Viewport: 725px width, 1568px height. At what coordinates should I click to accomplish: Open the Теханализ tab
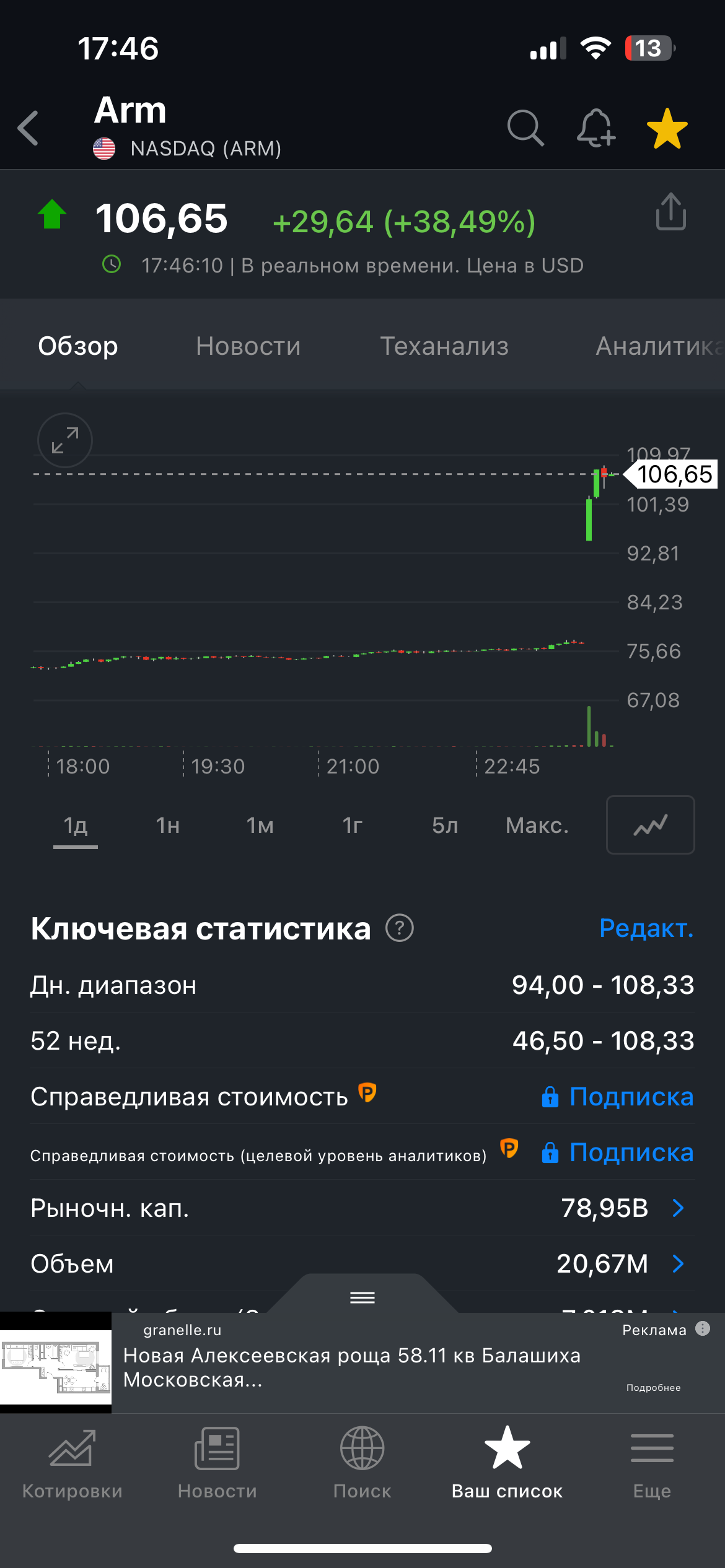(x=444, y=346)
